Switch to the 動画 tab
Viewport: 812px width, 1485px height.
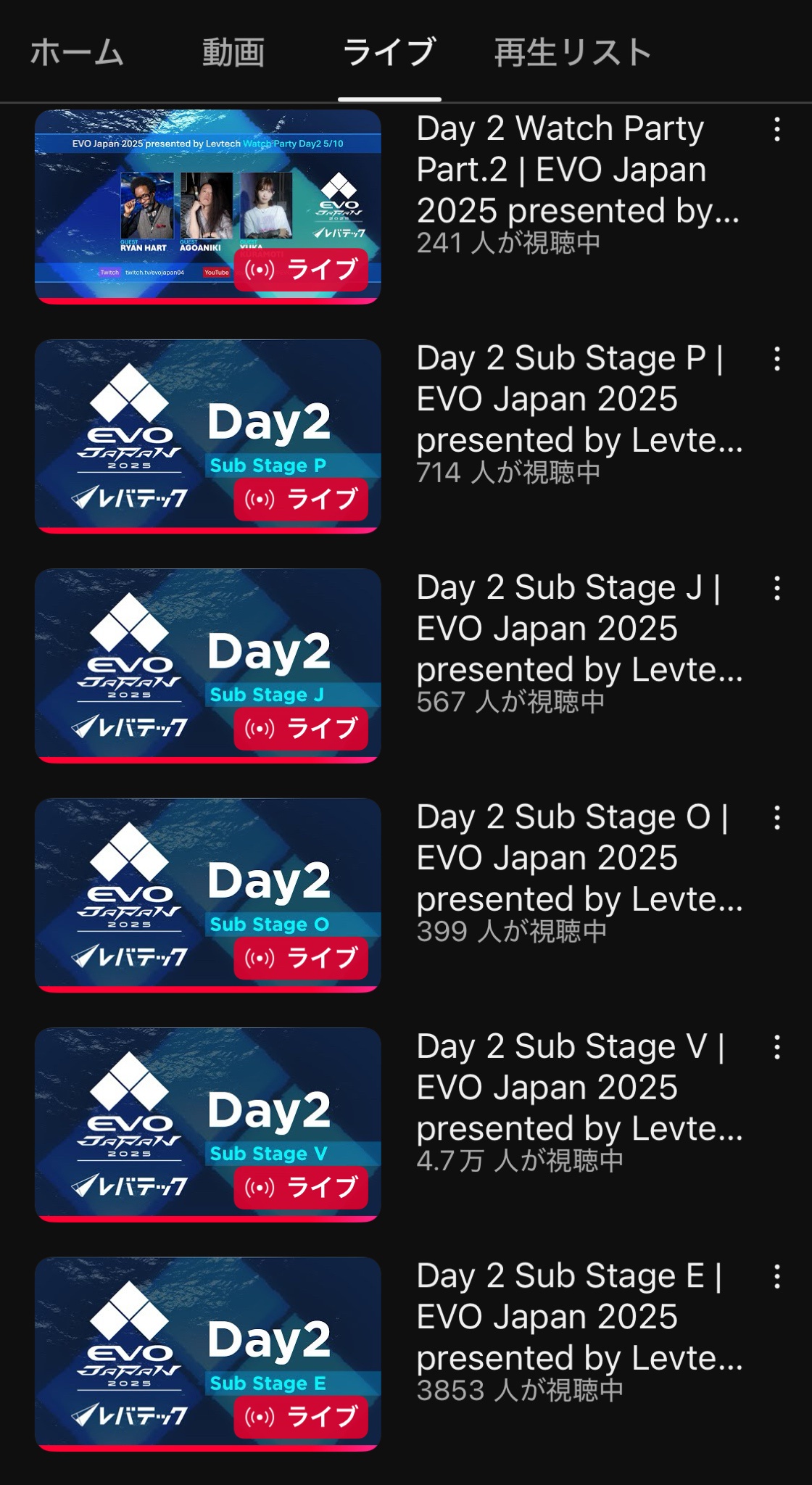(x=233, y=53)
